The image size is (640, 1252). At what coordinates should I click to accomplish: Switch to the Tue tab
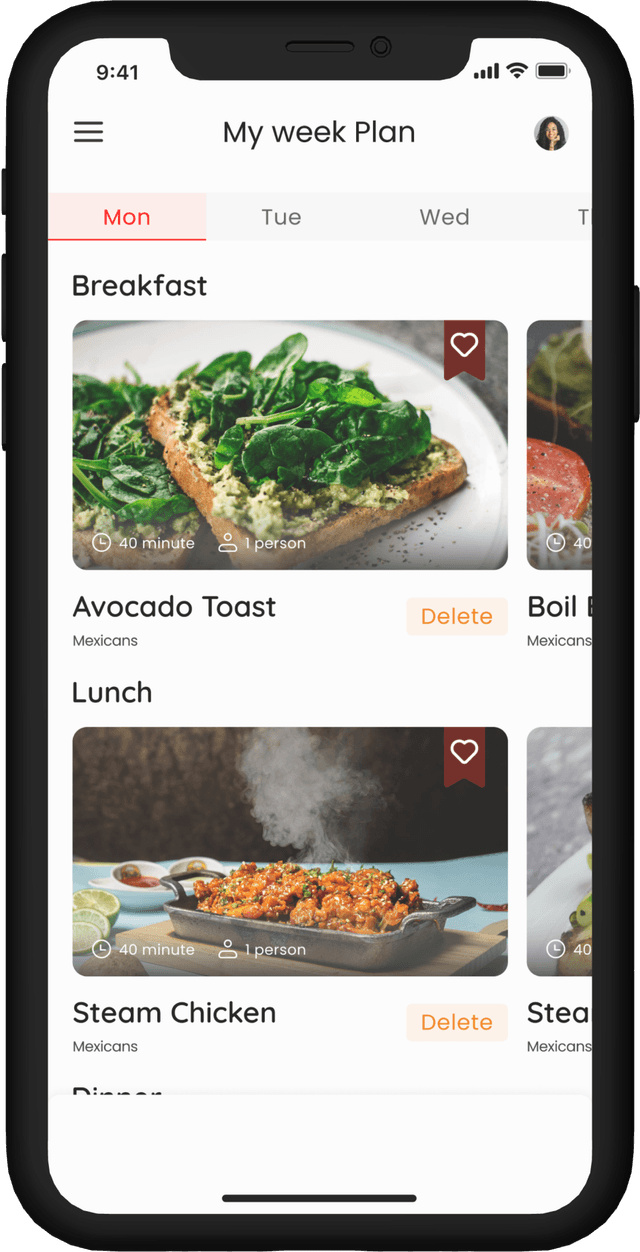point(281,217)
